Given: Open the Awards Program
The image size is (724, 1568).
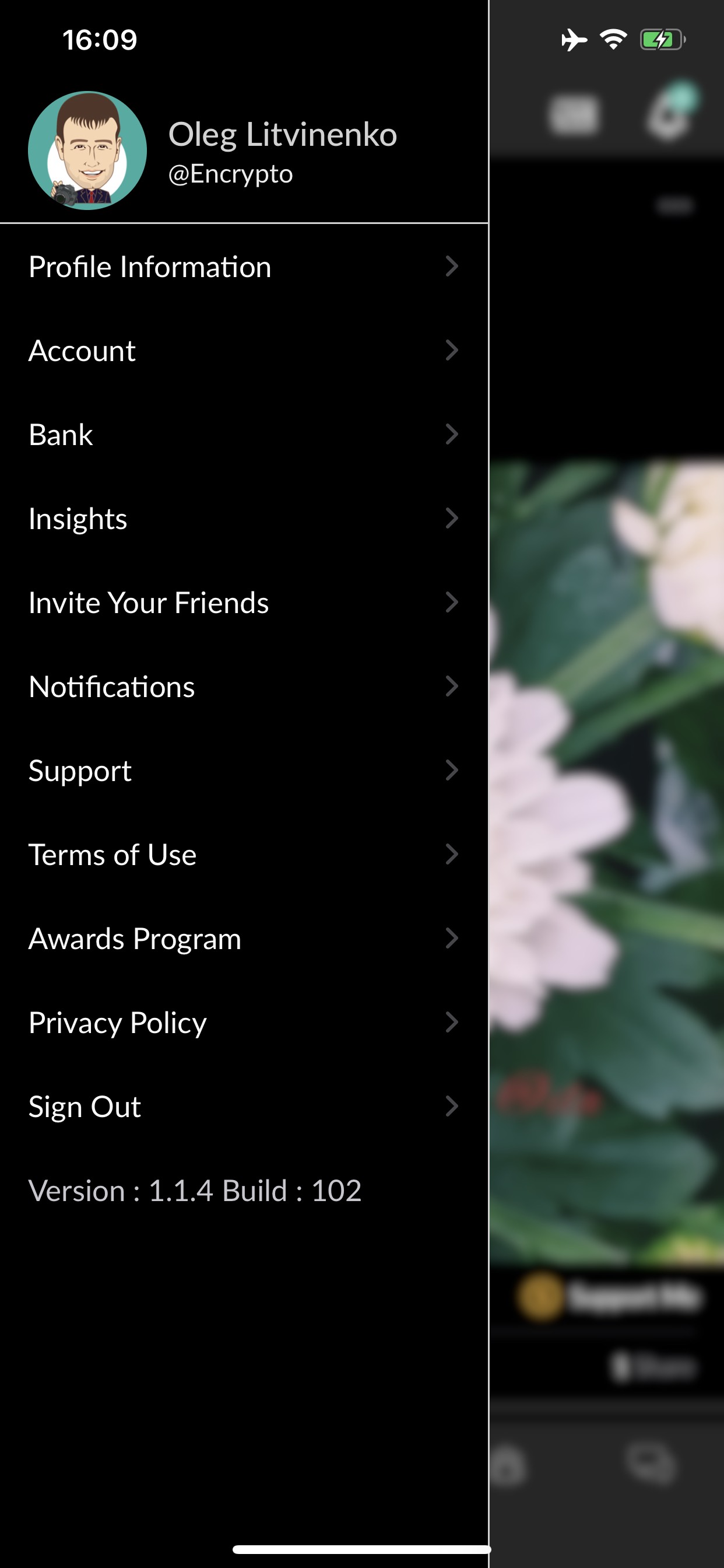Looking at the screenshot, I should pos(243,939).
